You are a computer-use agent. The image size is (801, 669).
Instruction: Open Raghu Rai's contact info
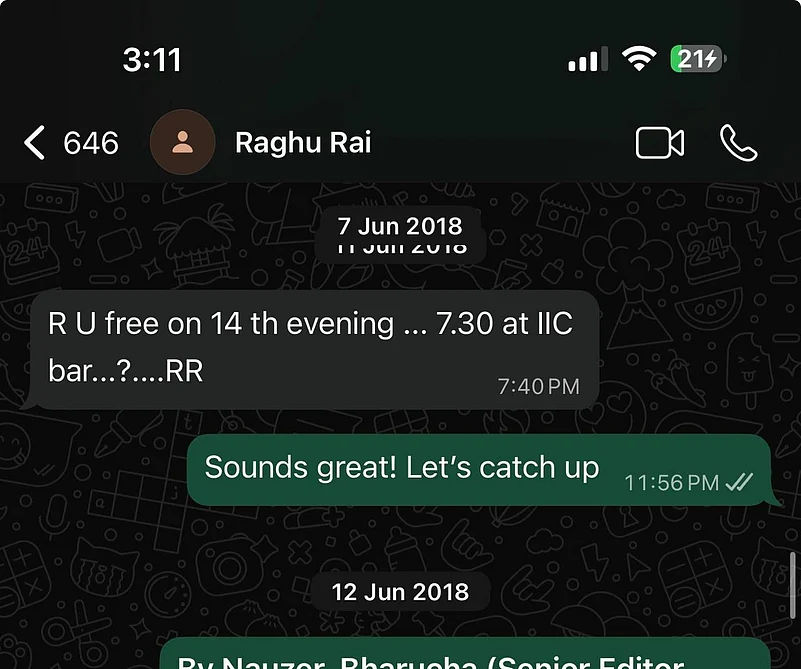pyautogui.click(x=302, y=143)
